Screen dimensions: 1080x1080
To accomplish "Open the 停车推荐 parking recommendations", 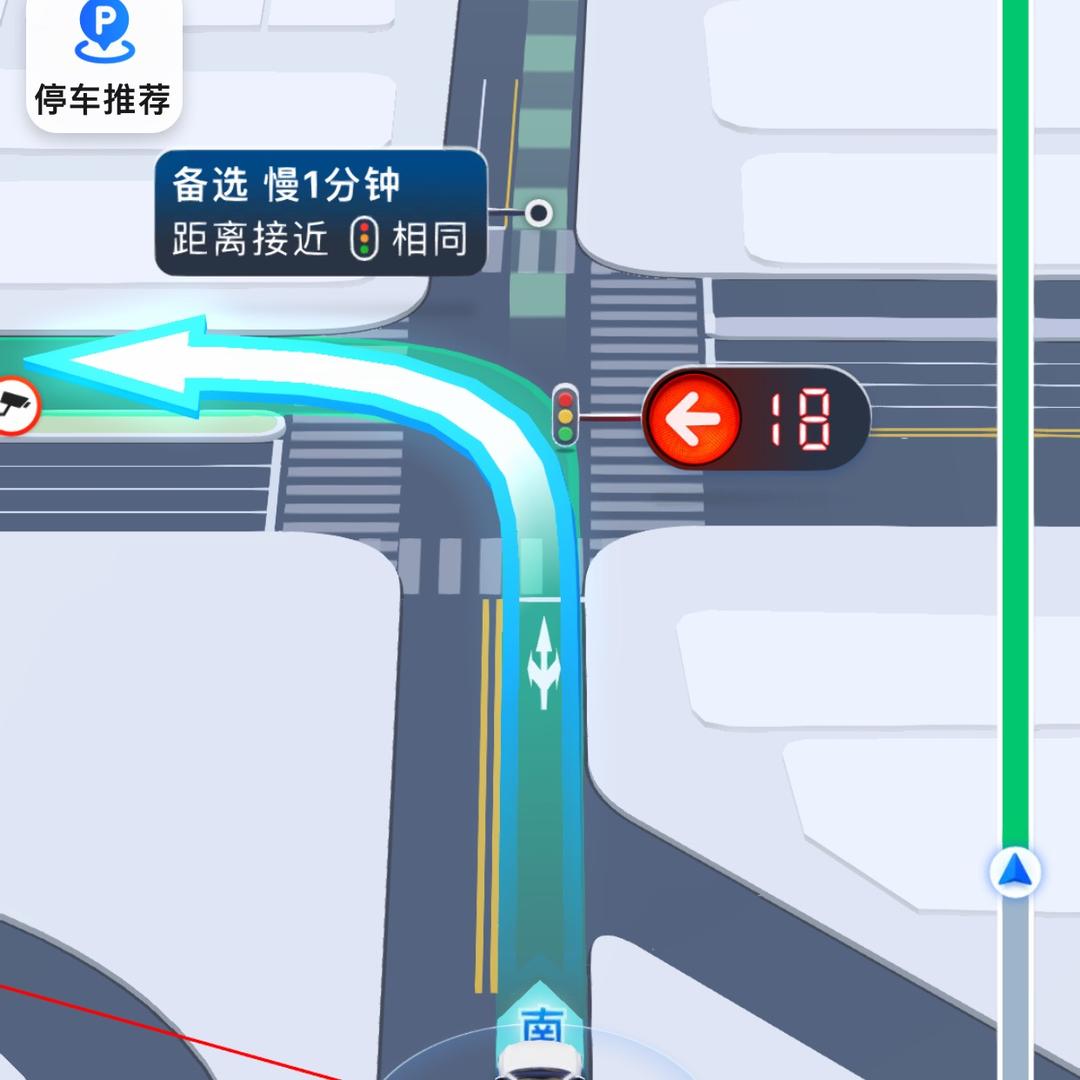I will point(102,62).
